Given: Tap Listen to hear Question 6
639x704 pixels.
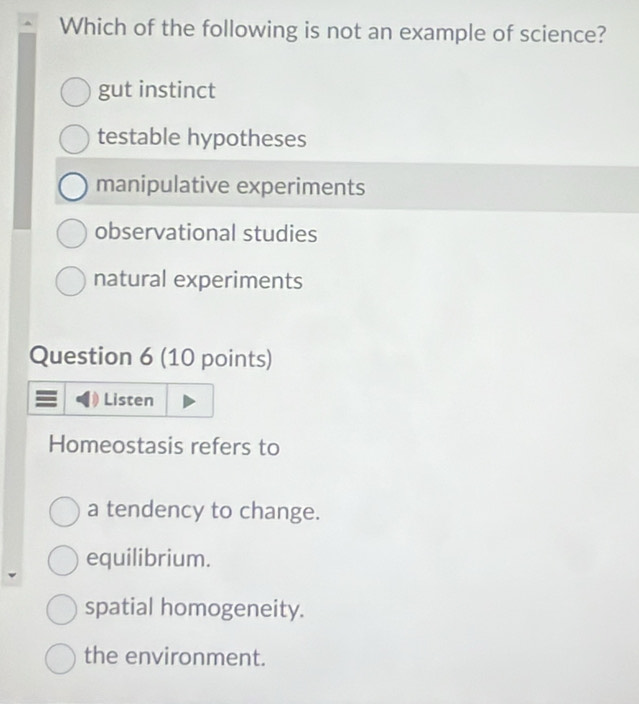Looking at the screenshot, I should (x=117, y=400).
